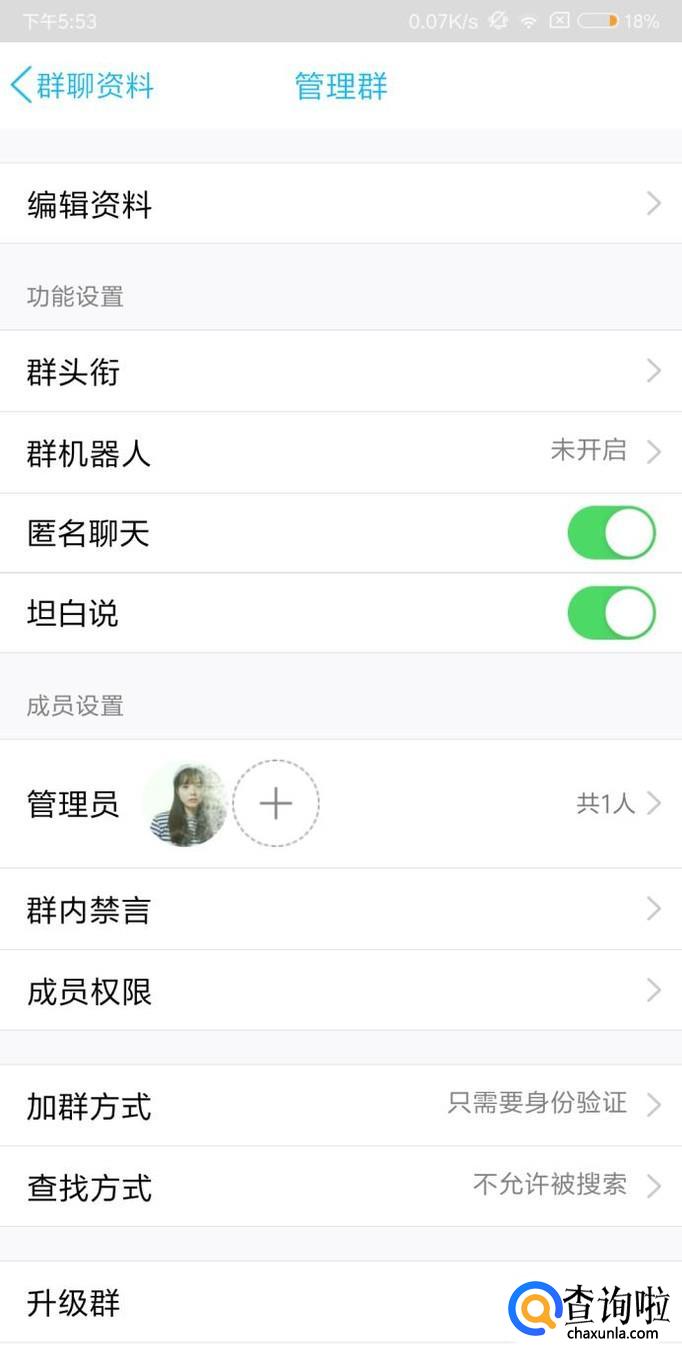View the 共1人 administrator list
Viewport: 682px width, 1364px height.
[617, 804]
